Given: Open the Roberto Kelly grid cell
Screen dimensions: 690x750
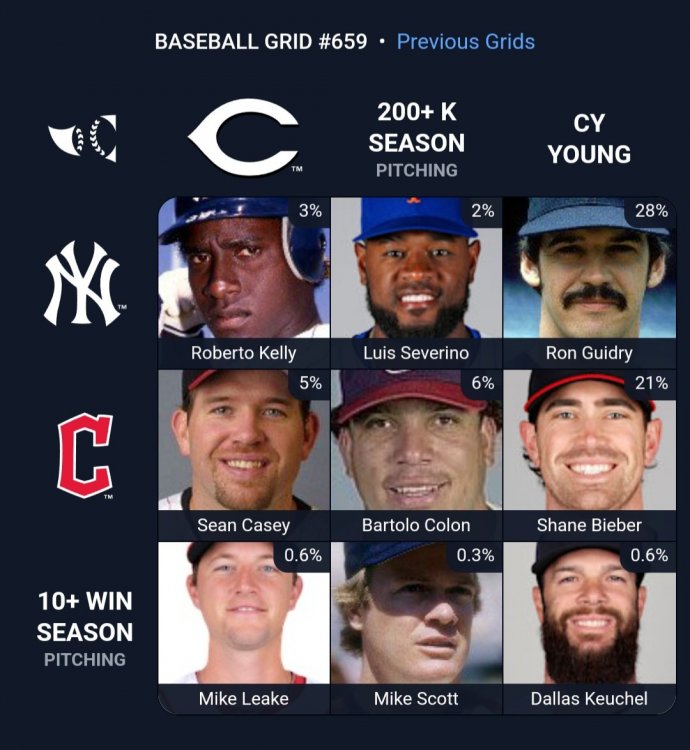Looking at the screenshot, I should (244, 282).
